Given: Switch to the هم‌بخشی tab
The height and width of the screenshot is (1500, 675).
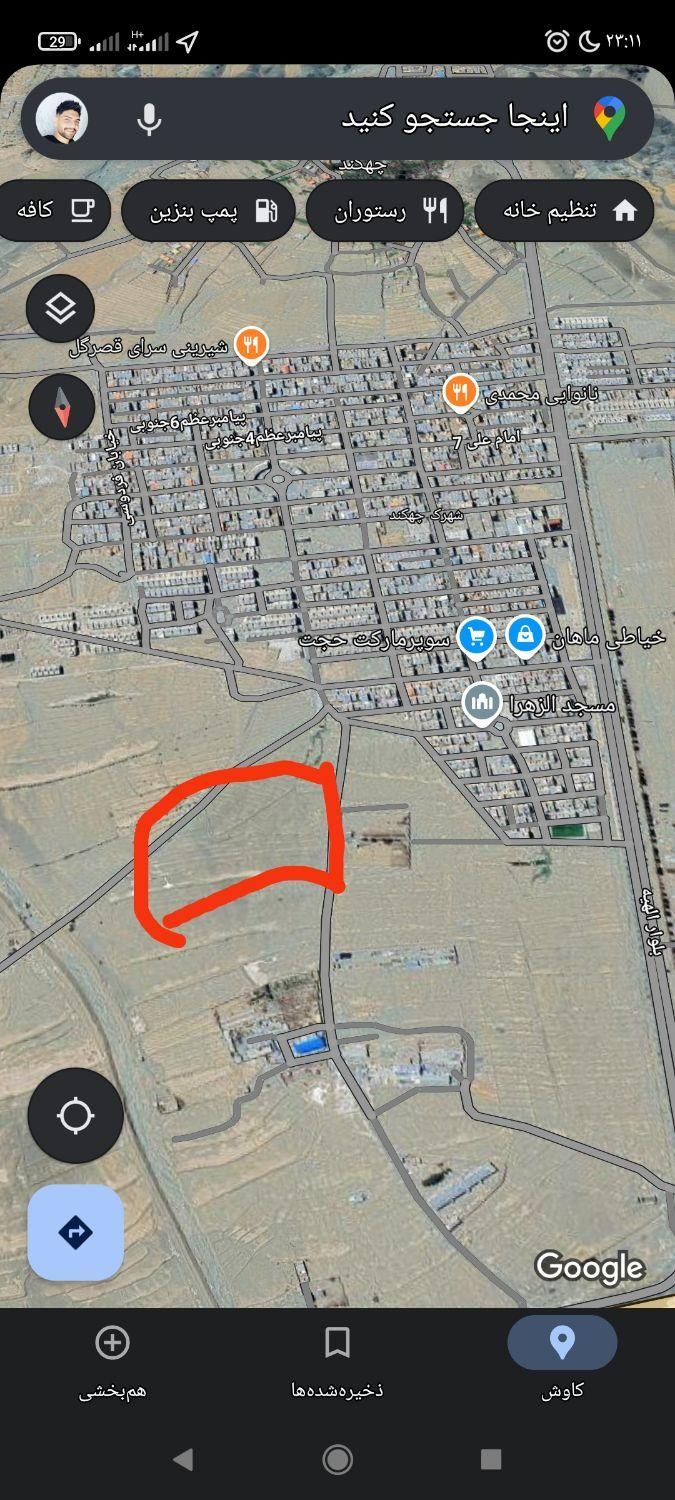Looking at the screenshot, I should (112, 1358).
